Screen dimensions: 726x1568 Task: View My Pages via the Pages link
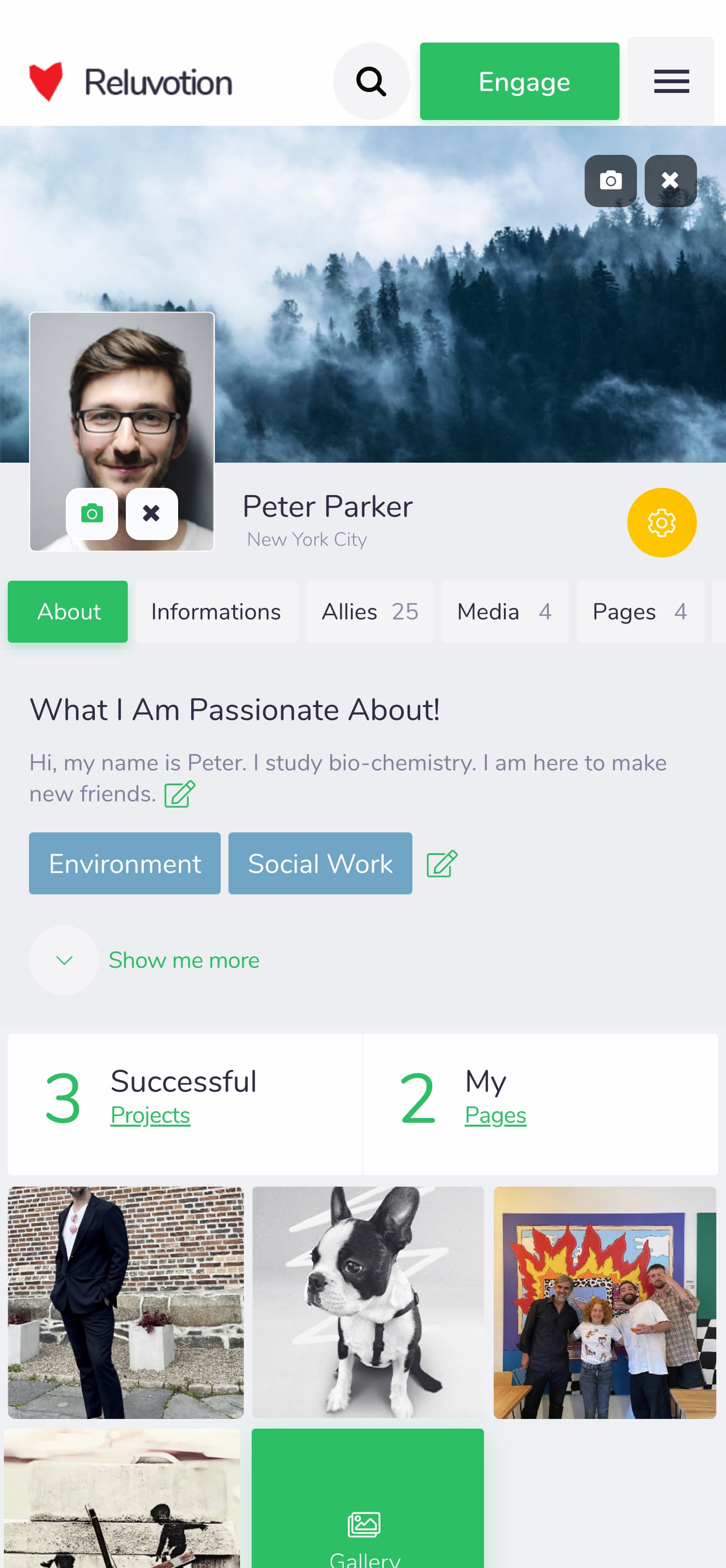click(495, 1115)
